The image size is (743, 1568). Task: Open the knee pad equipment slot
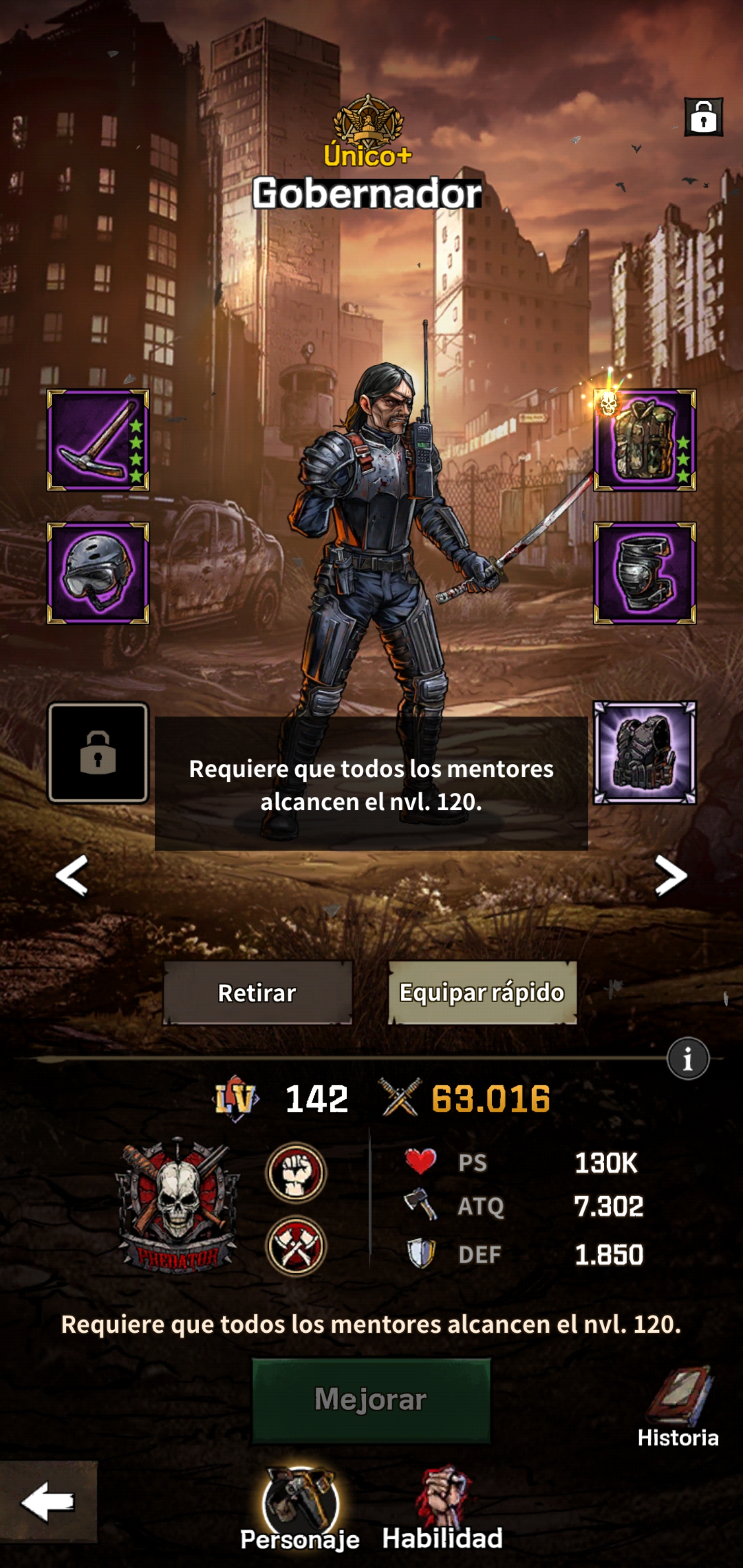click(645, 573)
